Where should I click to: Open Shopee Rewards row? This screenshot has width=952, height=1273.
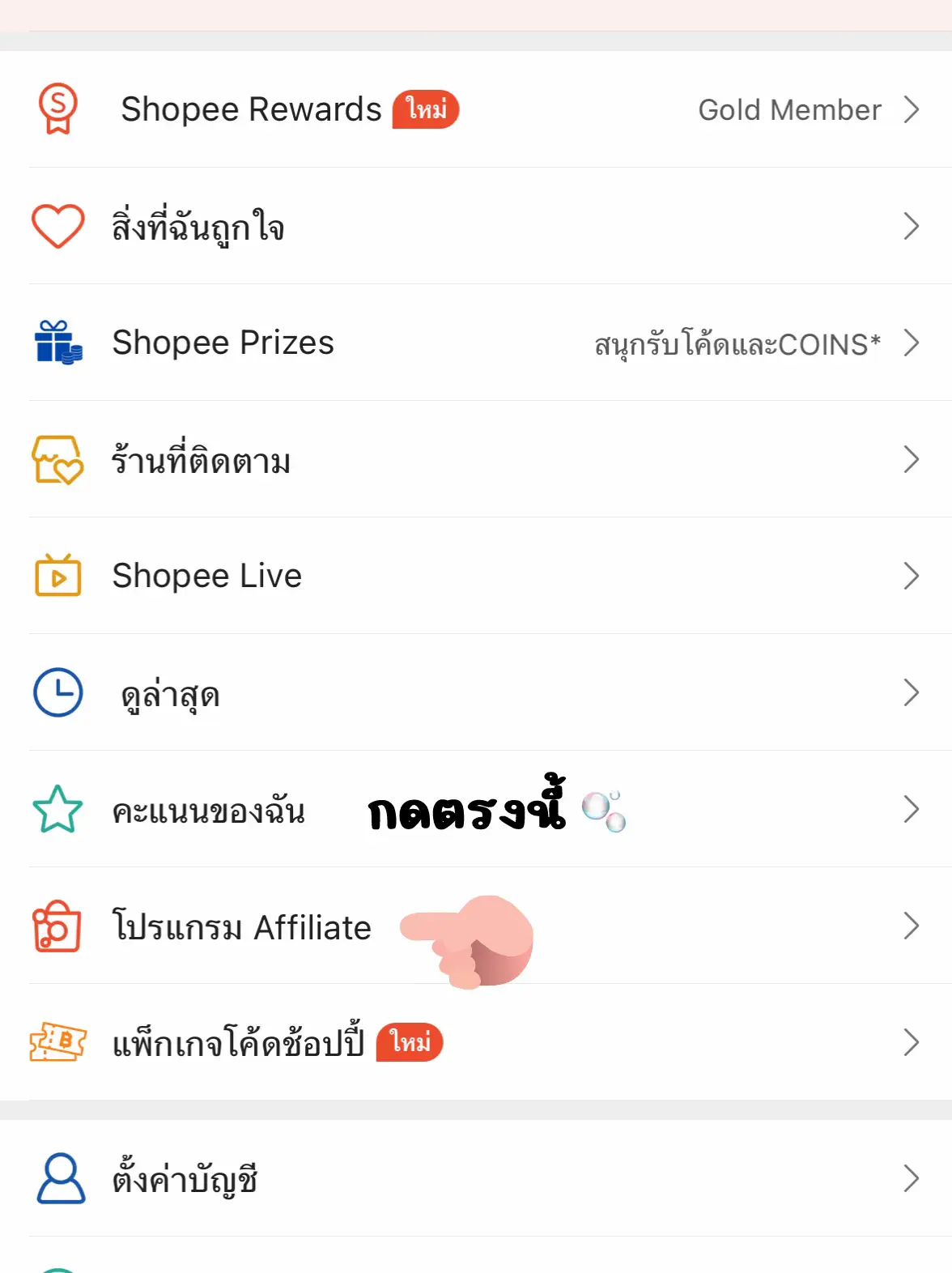click(476, 109)
